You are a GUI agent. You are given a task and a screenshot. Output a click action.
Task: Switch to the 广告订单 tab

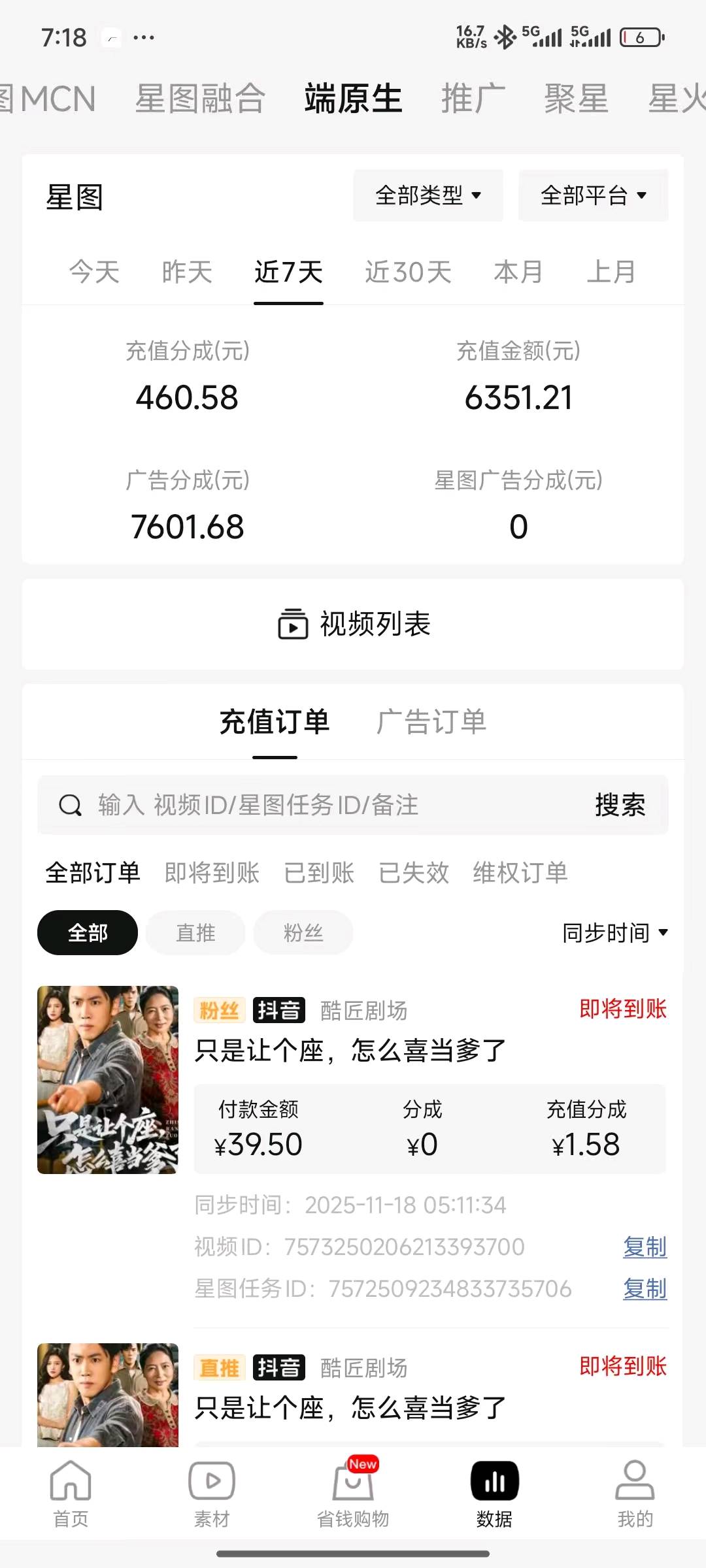[431, 722]
